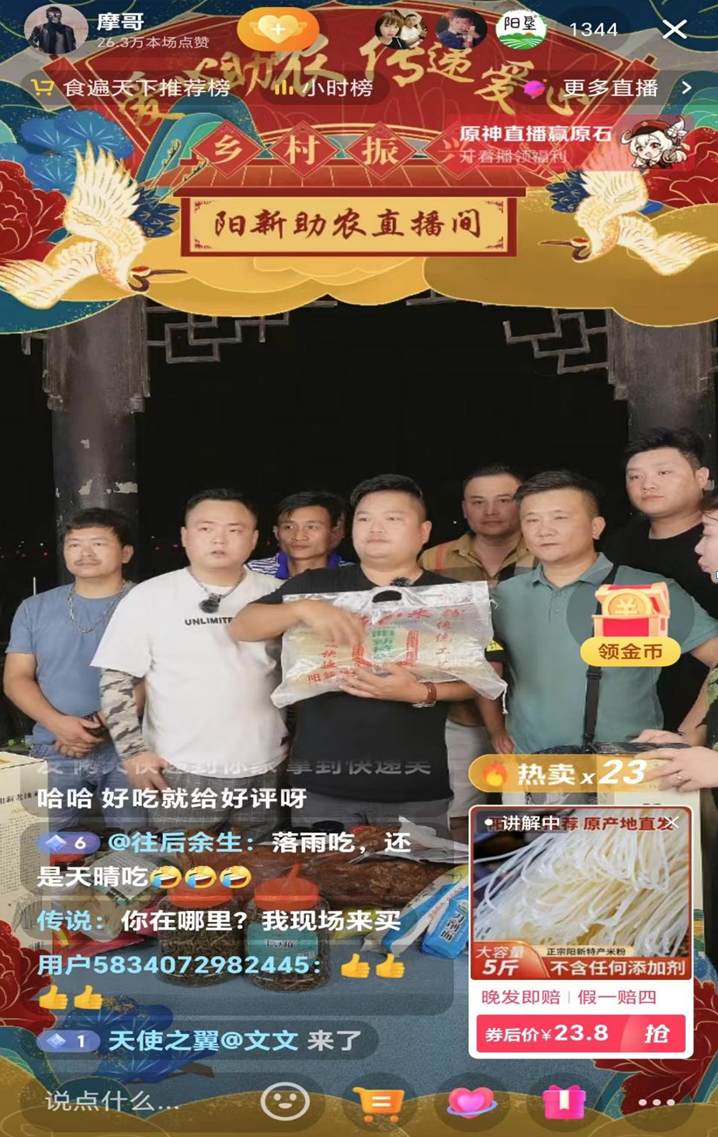Open the gift panel

click(563, 1102)
